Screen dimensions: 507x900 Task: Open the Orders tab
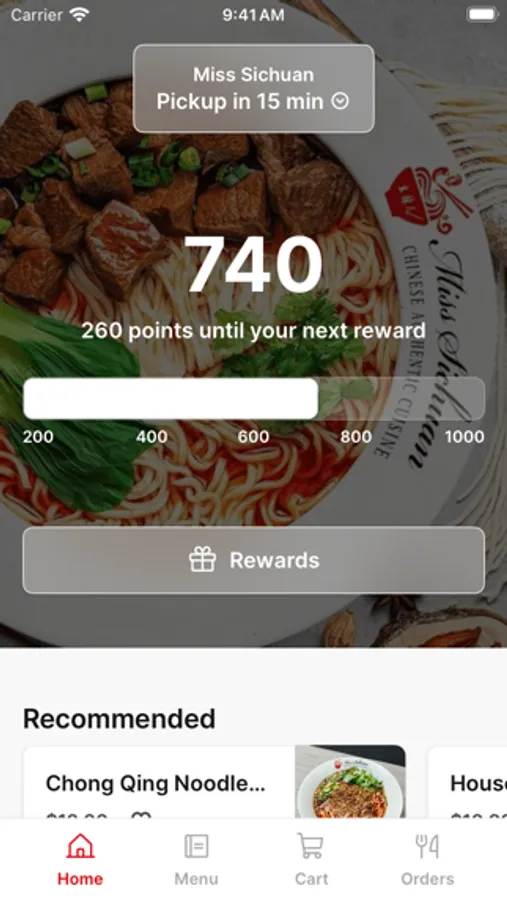click(x=427, y=859)
